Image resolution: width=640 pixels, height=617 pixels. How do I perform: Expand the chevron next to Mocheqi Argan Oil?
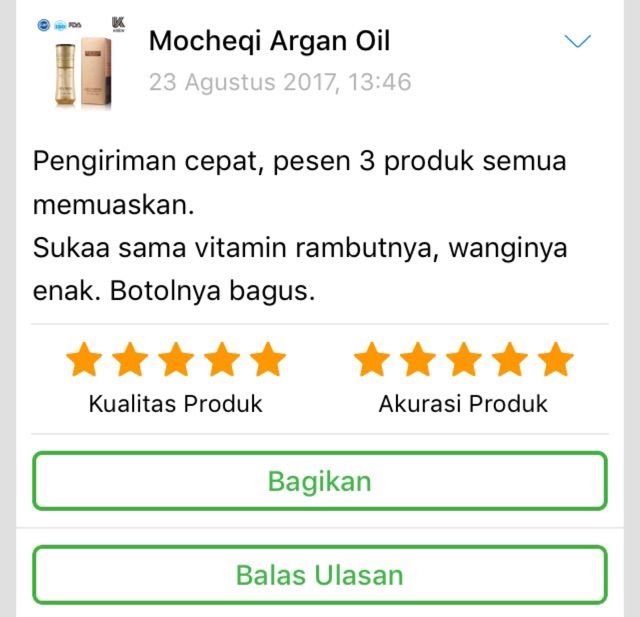click(578, 42)
